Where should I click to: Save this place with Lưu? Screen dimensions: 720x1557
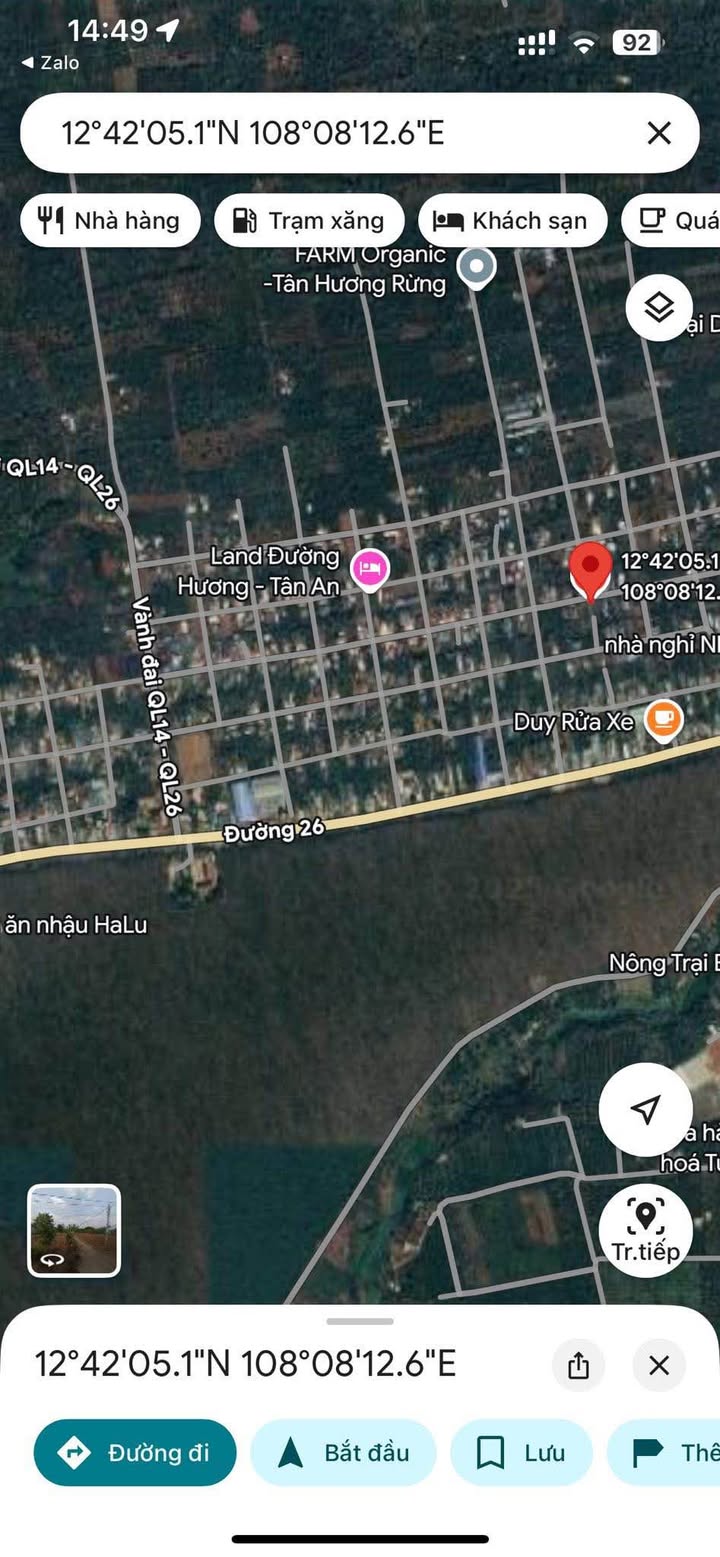click(x=521, y=1452)
